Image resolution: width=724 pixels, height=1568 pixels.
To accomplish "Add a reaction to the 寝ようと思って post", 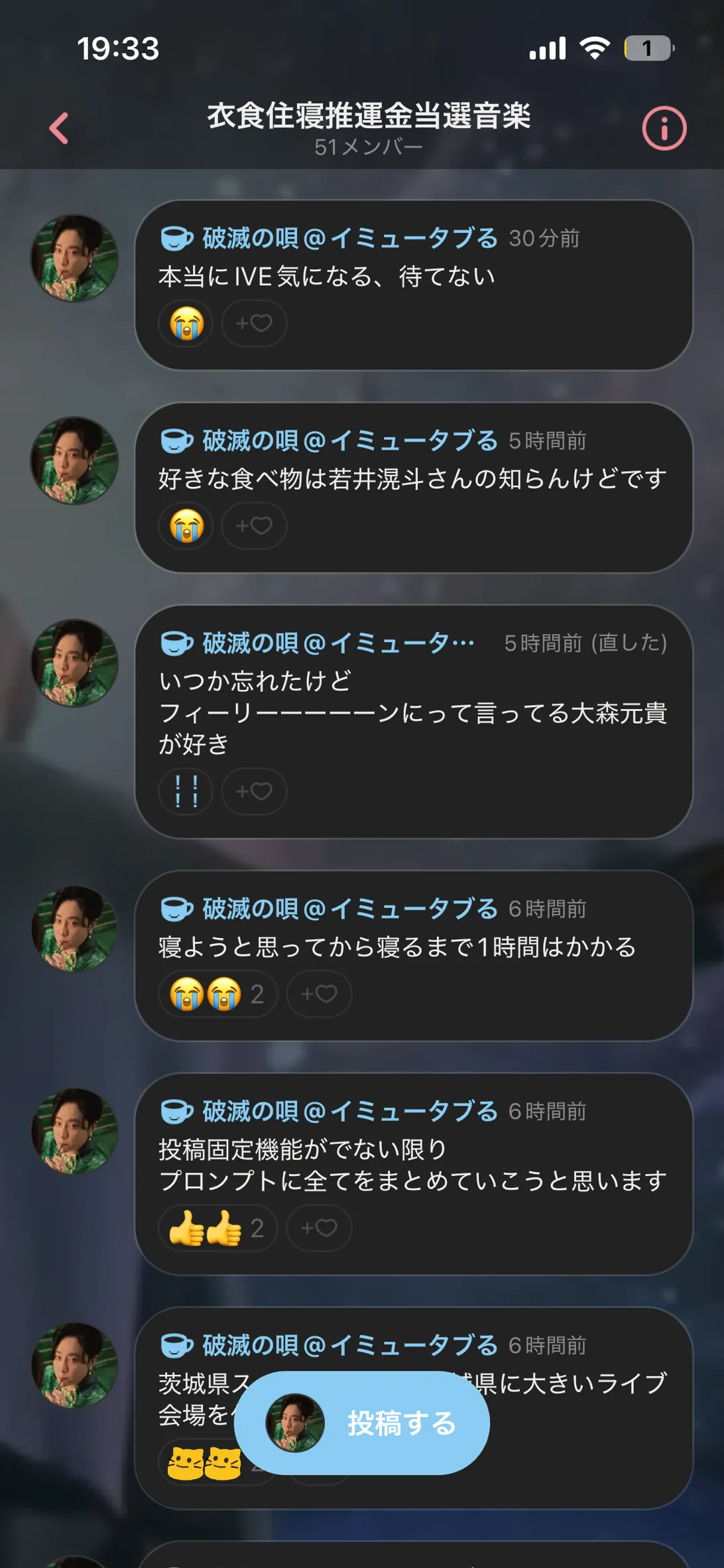I will coord(319,994).
